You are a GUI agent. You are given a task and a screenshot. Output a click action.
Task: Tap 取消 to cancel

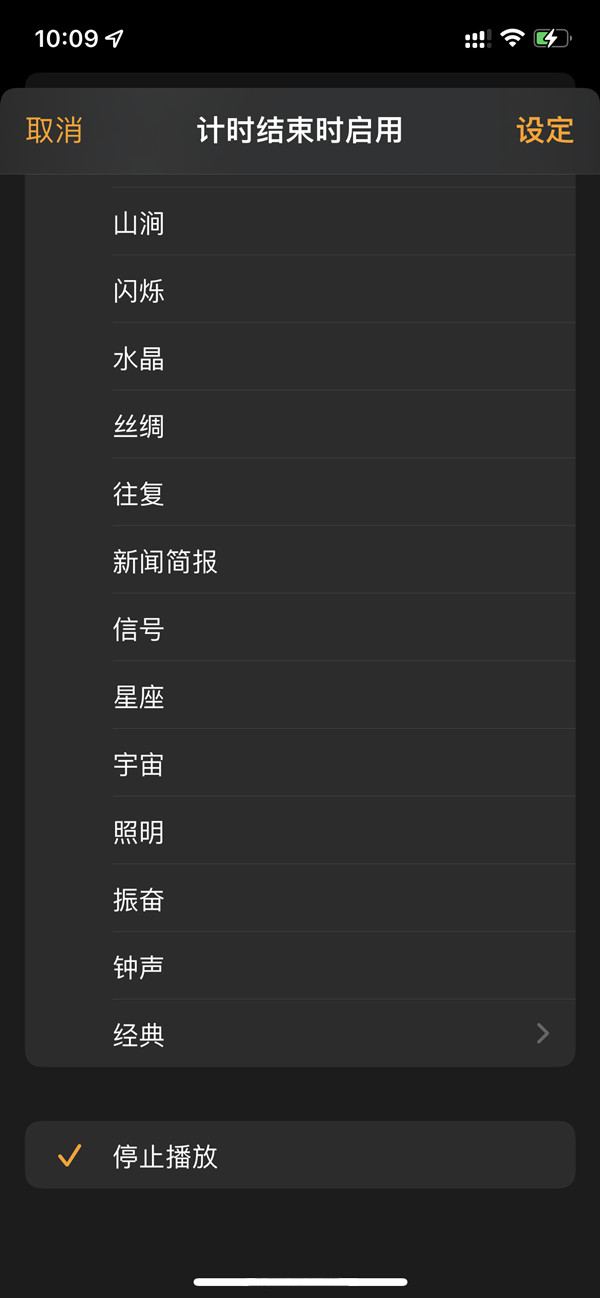click(54, 130)
